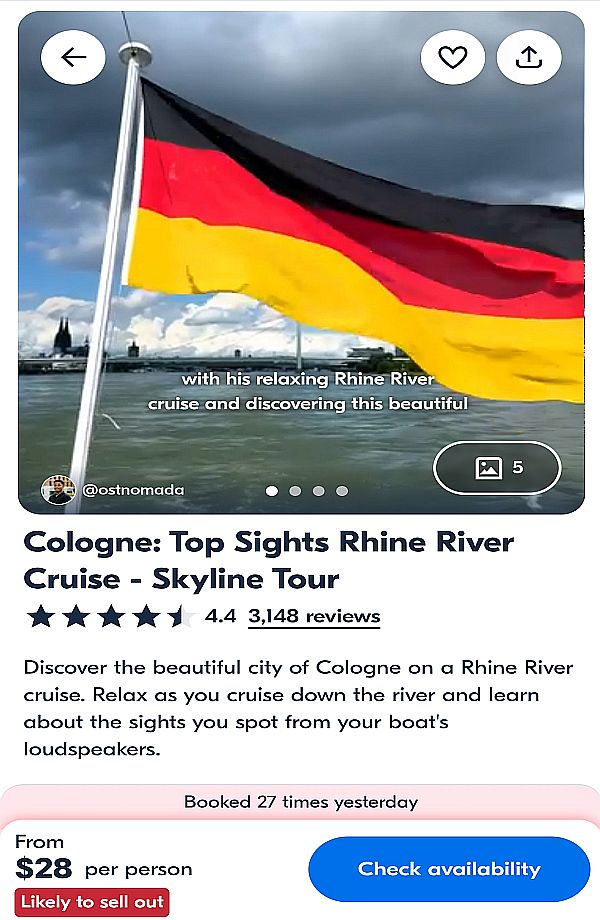The height and width of the screenshot is (920, 600).
Task: Tap Check availability button
Action: (449, 869)
